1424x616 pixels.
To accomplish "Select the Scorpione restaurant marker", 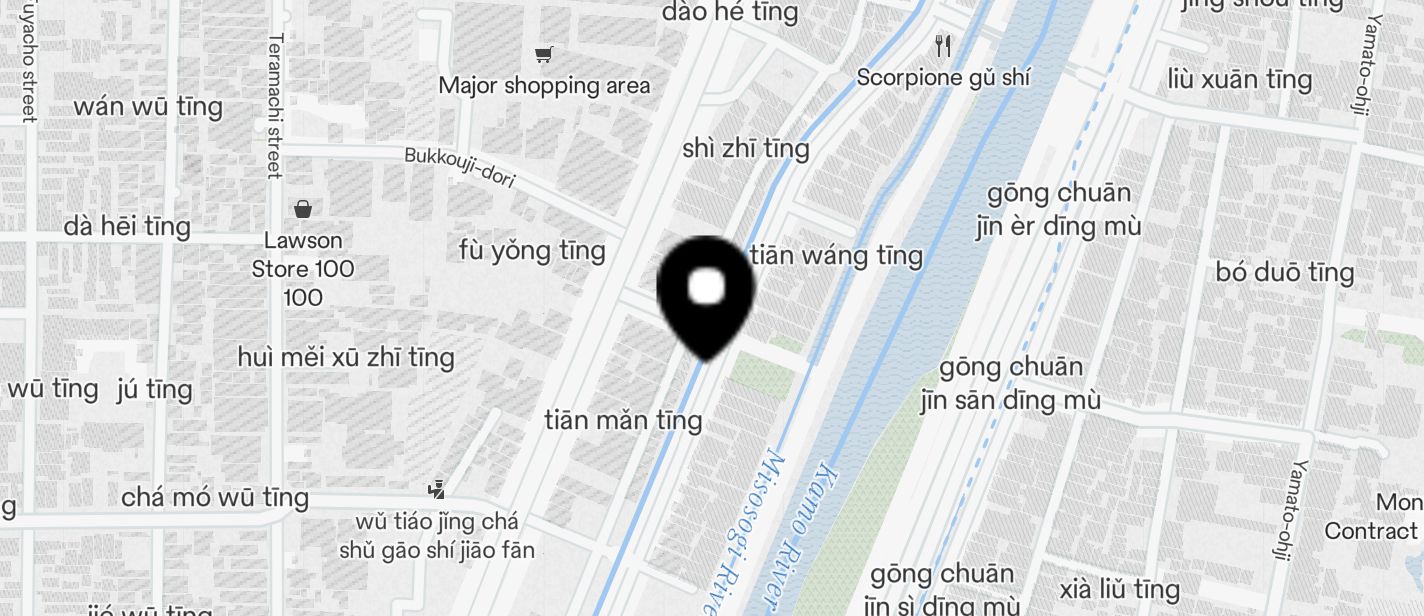I will point(943,46).
